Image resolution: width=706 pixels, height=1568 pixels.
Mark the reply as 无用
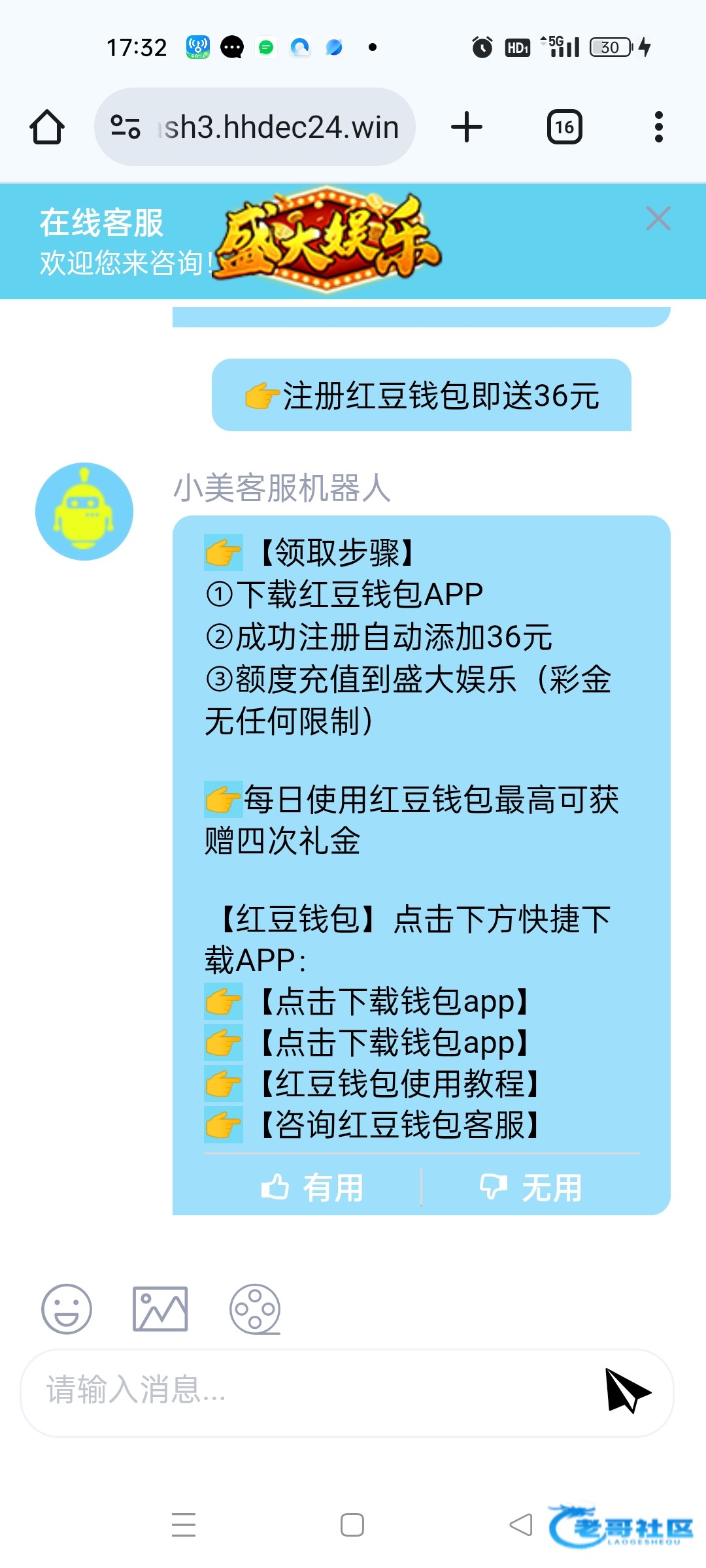(531, 1187)
